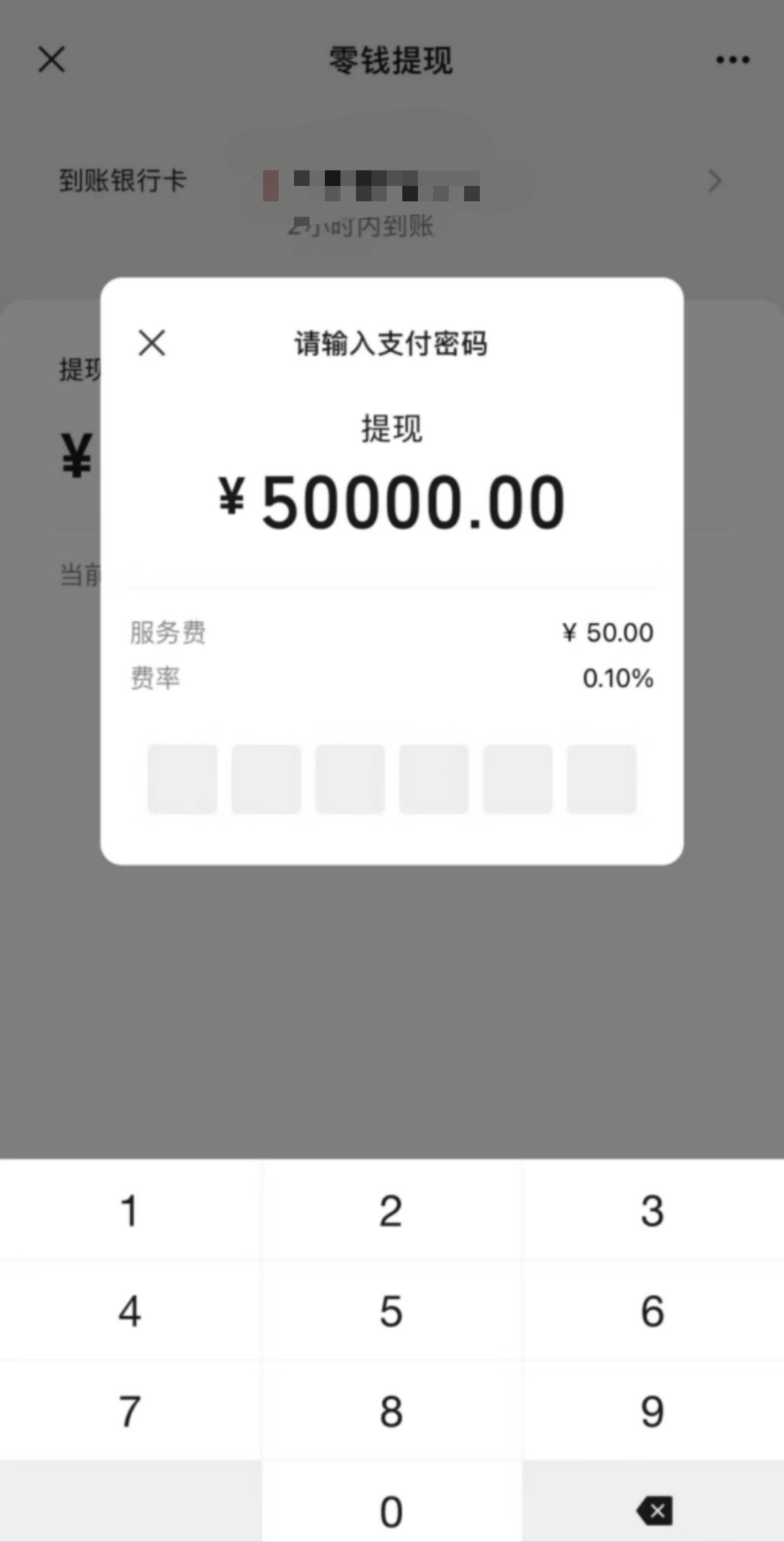Enter digit 5 on the keypad

tap(391, 1312)
